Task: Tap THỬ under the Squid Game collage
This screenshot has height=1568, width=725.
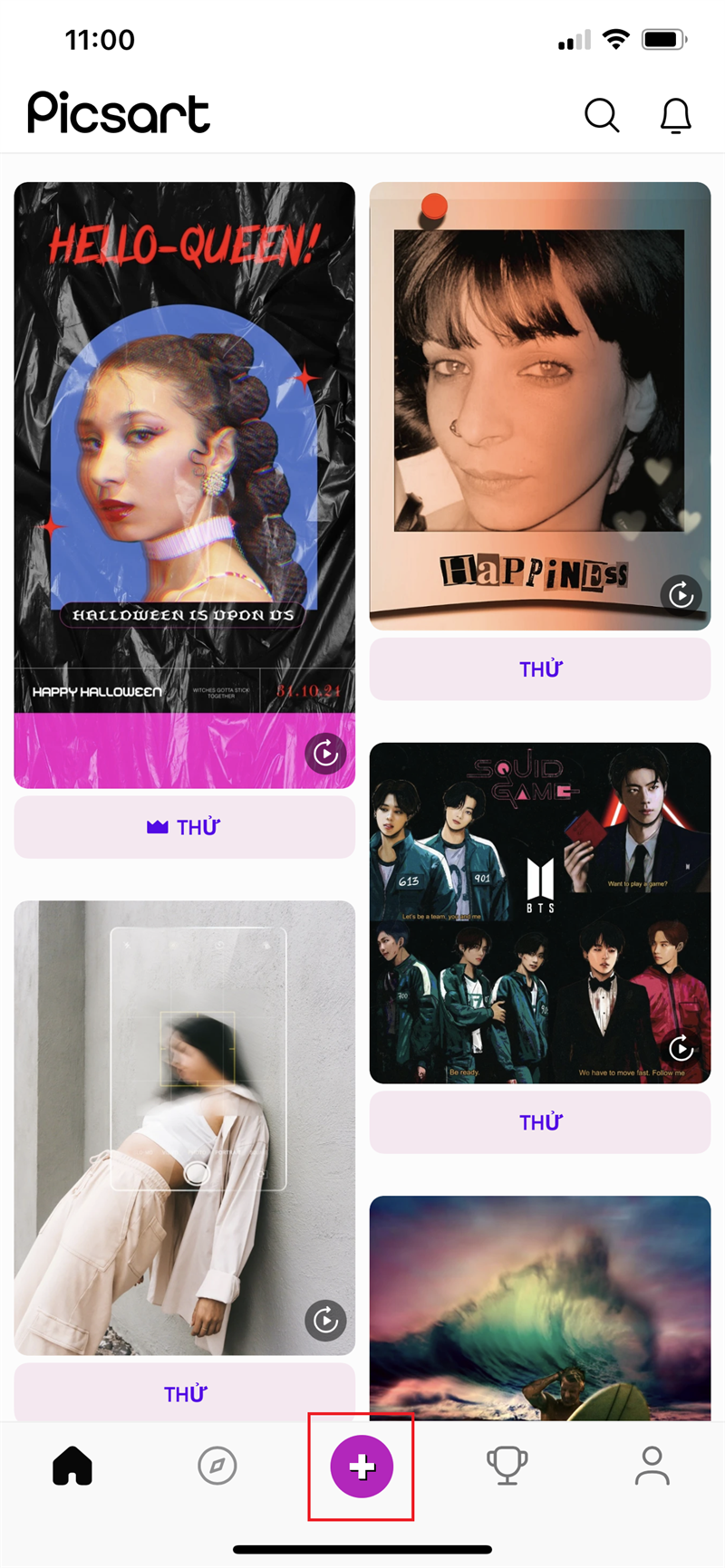Action: 540,1122
